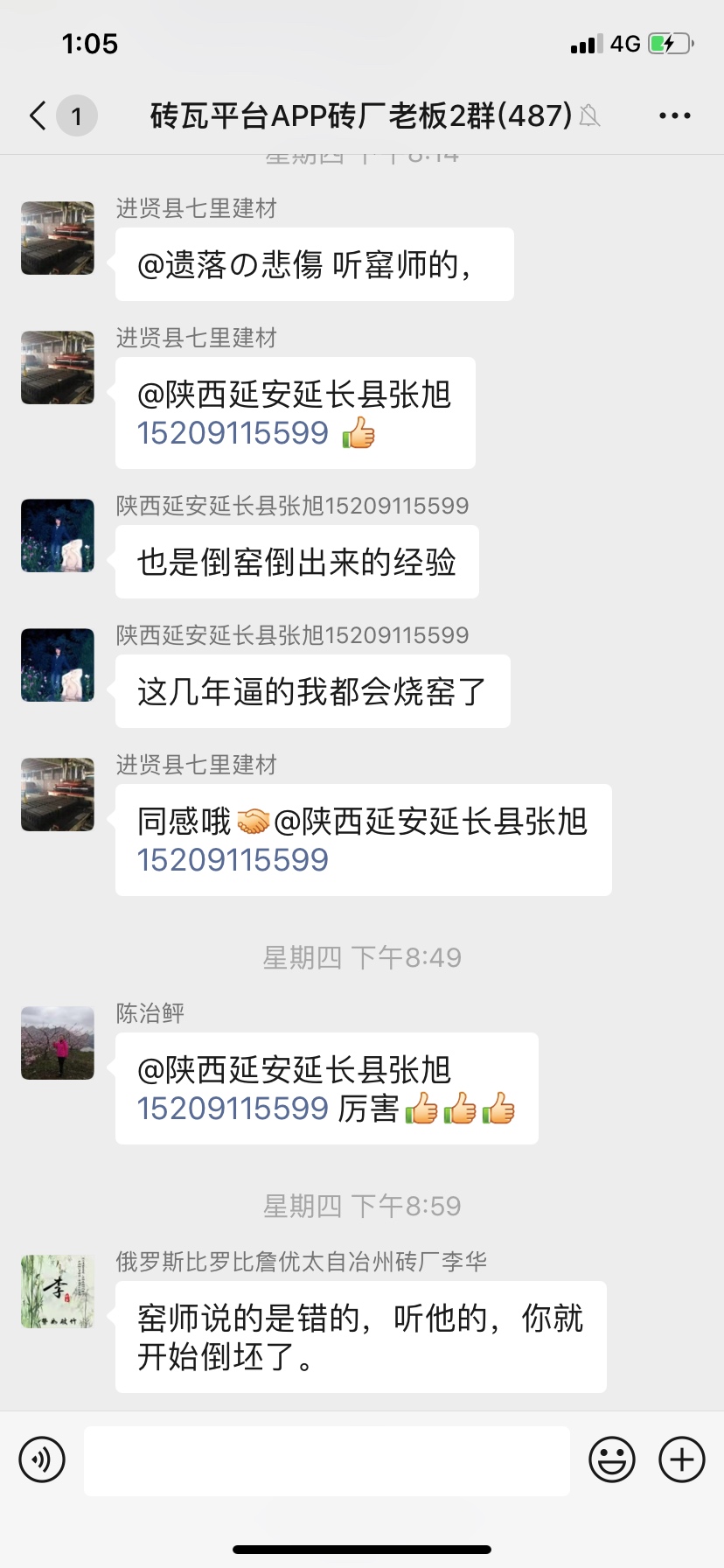Switch to voice message input
This screenshot has height=1568, width=724.
(x=42, y=1459)
